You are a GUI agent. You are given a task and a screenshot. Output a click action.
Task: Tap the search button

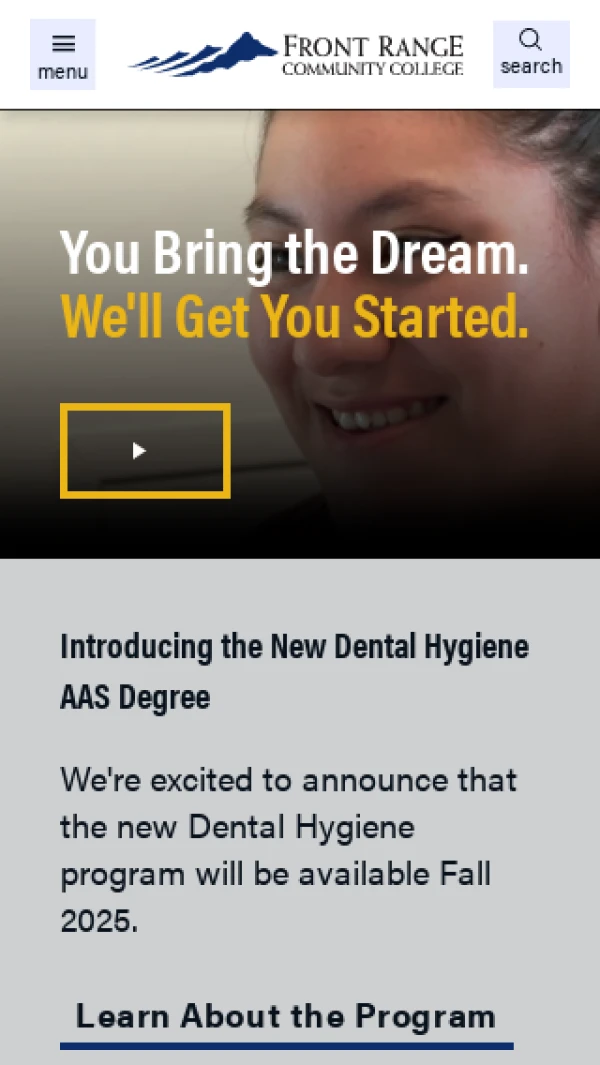pos(531,54)
